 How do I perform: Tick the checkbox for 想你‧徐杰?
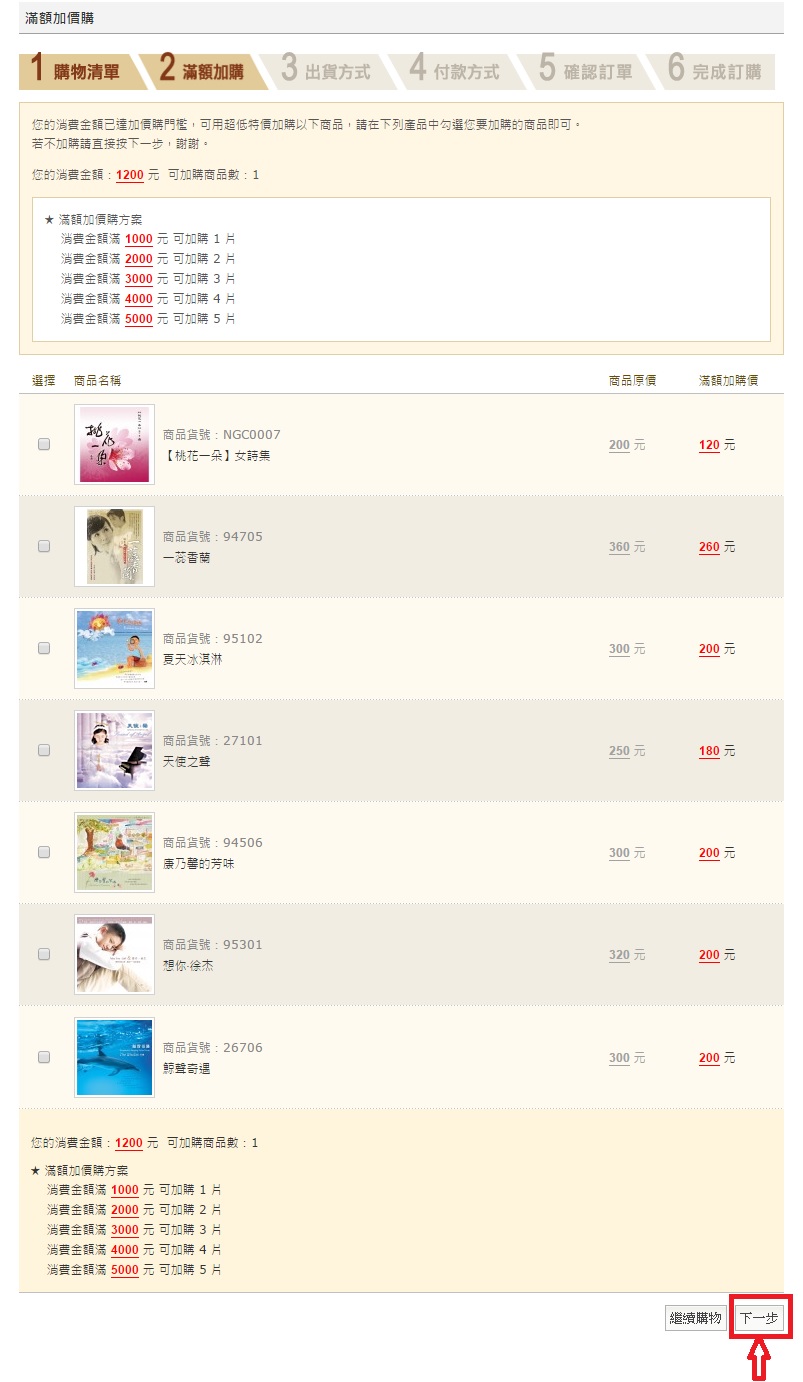[44, 954]
